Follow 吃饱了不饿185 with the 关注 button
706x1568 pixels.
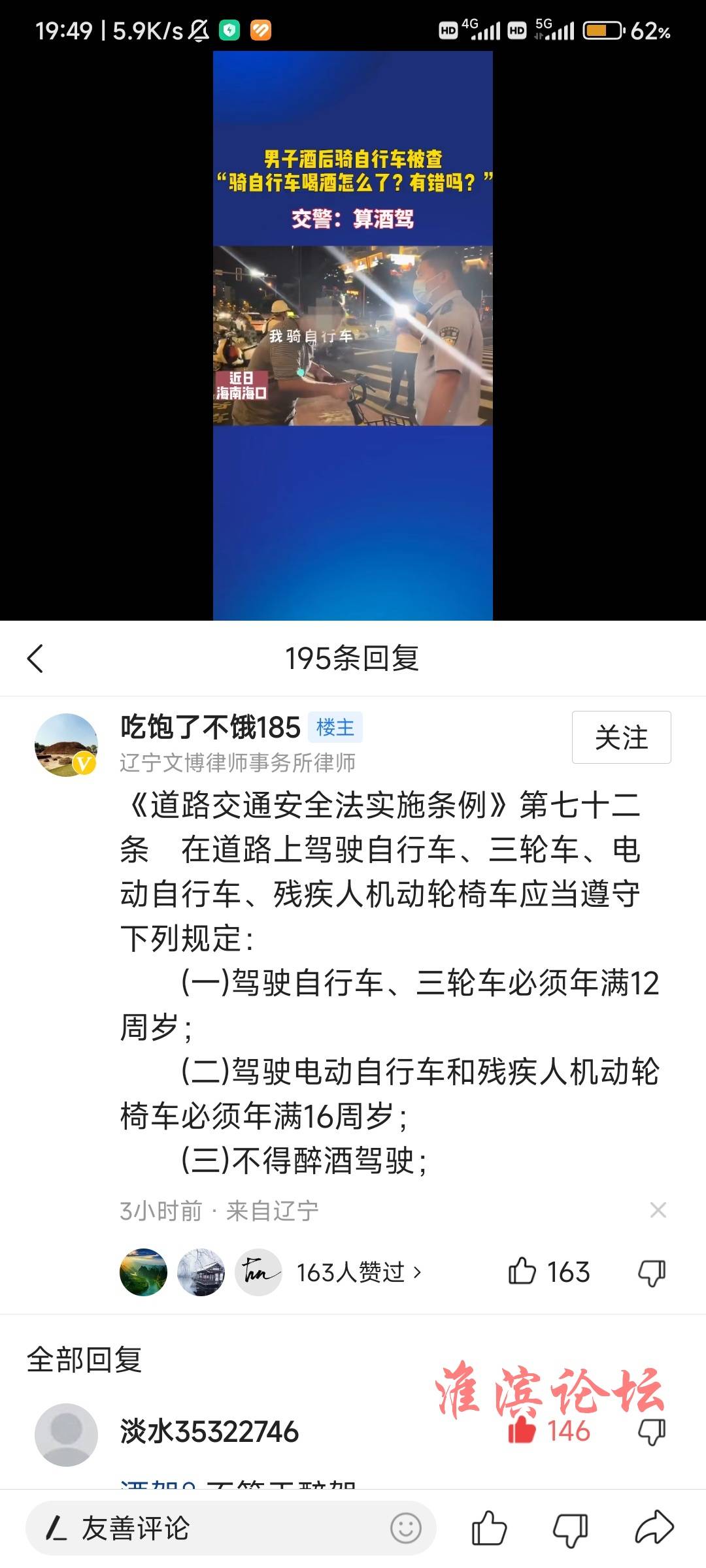click(621, 738)
